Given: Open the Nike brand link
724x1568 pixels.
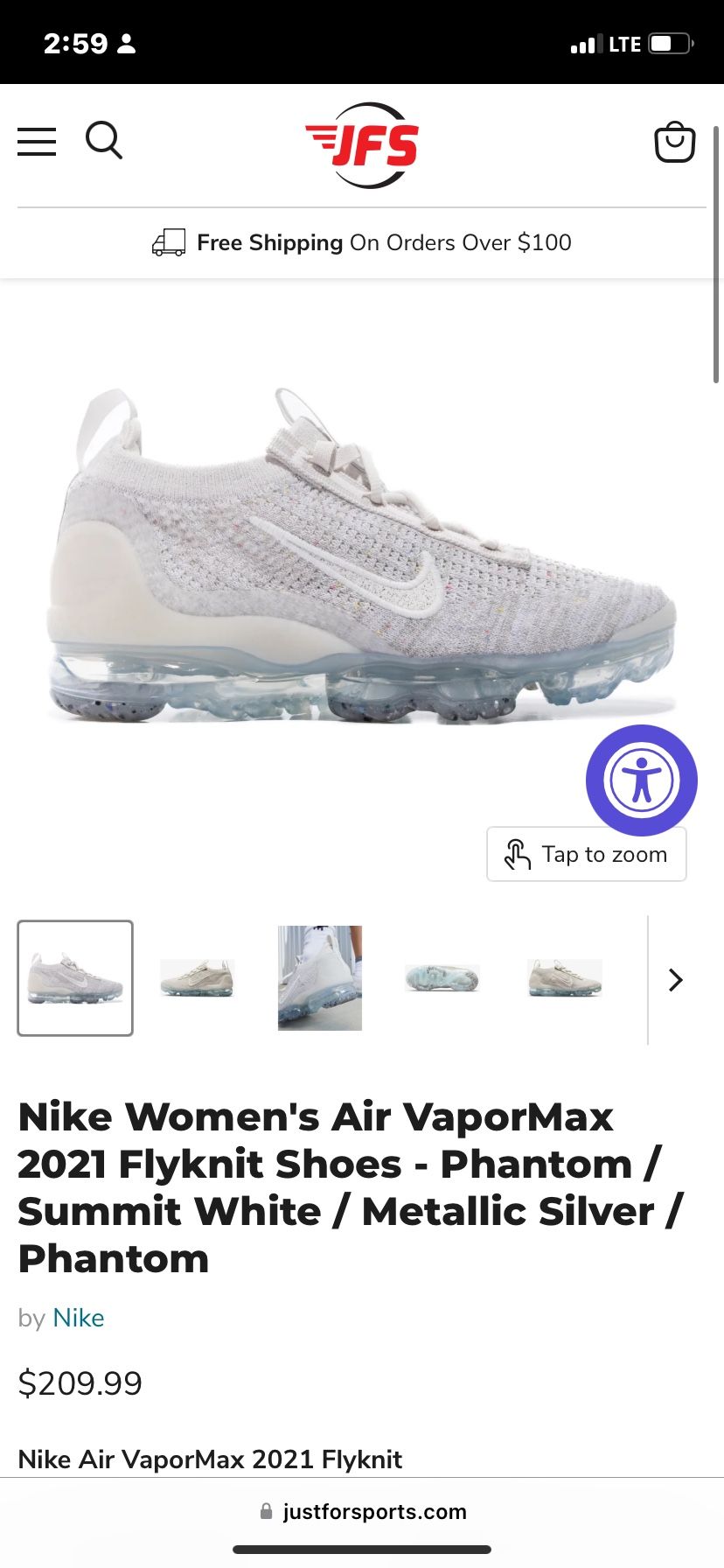Looking at the screenshot, I should [79, 1318].
